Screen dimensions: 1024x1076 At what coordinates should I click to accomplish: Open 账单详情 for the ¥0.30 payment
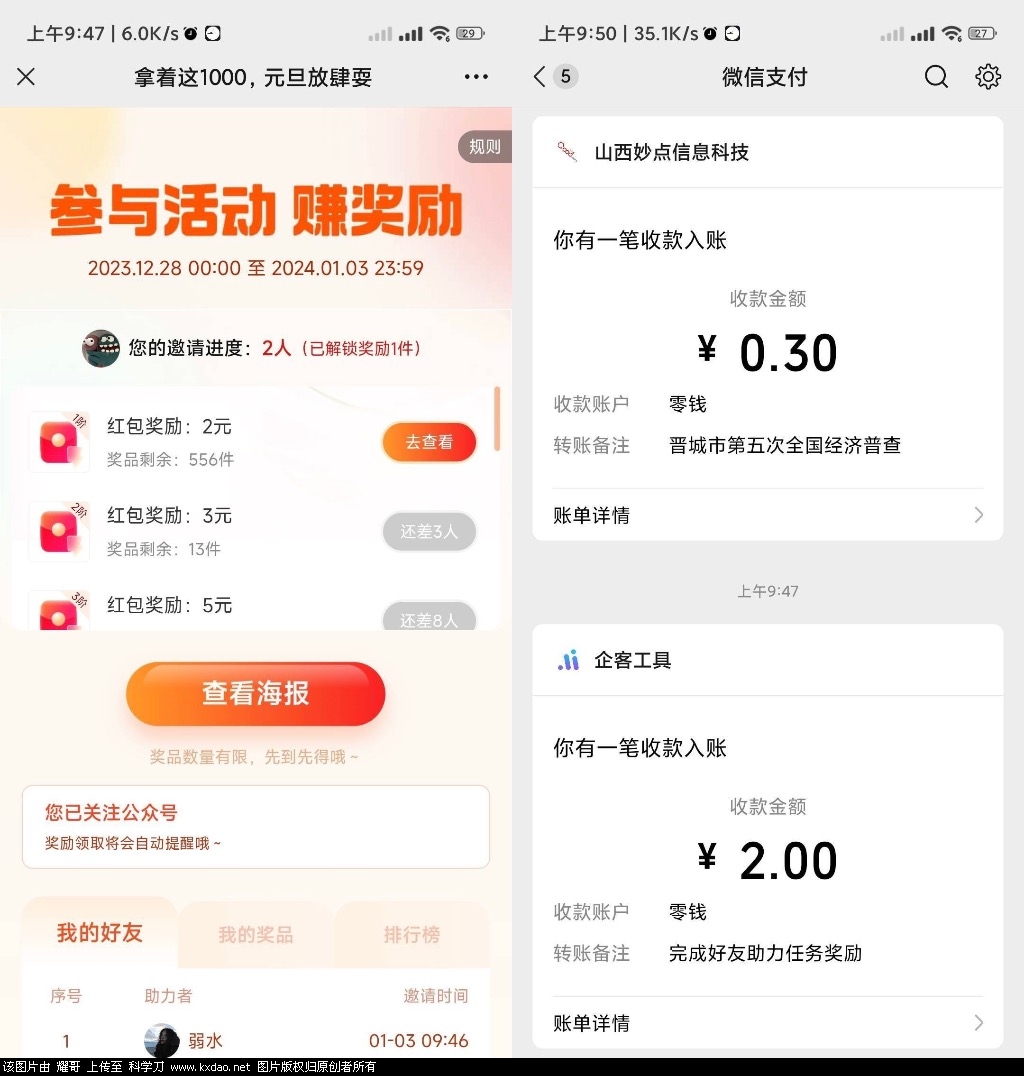pyautogui.click(x=767, y=515)
